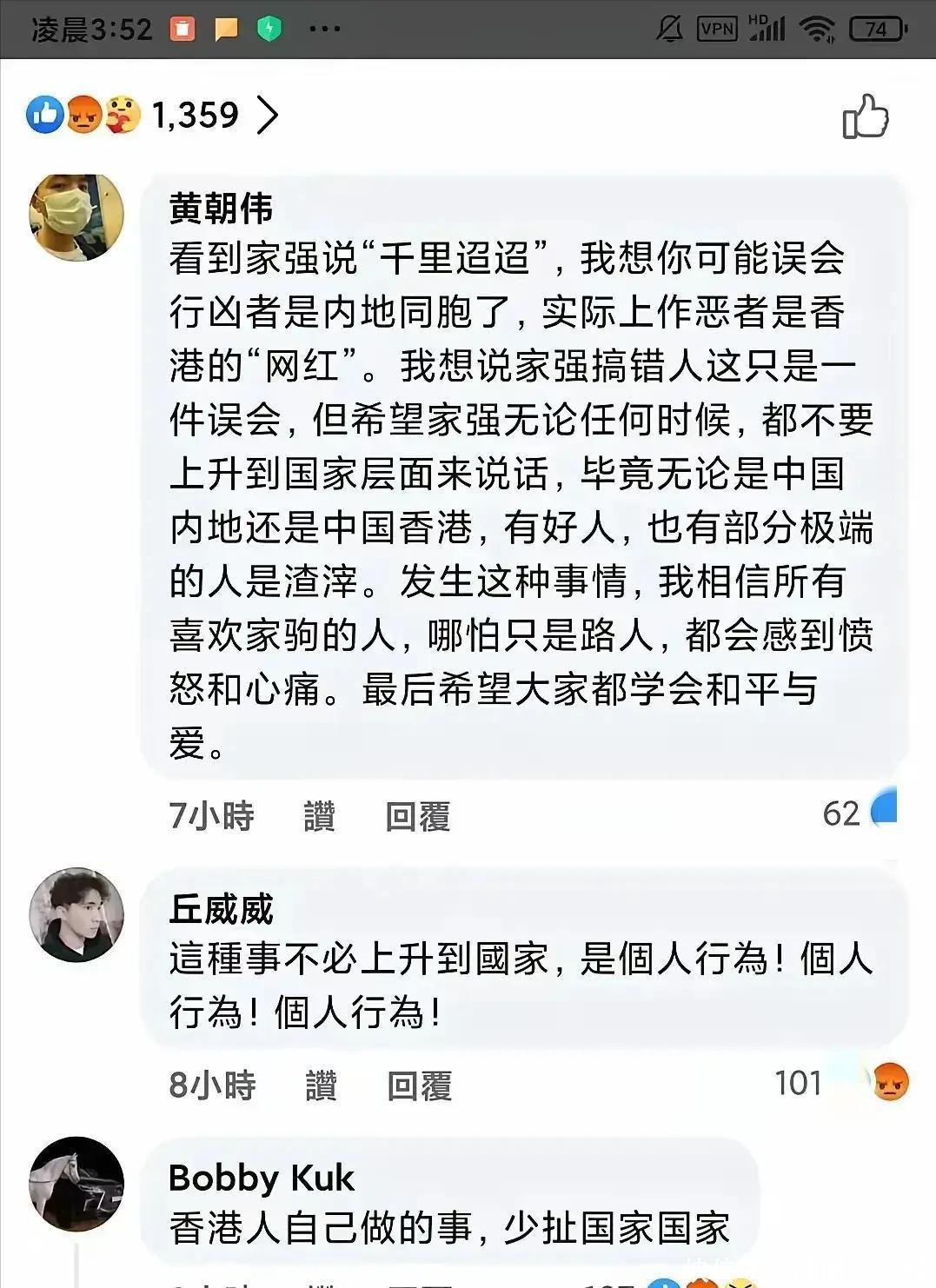Screen dimensions: 936x1288
Task: Reply to 黄朝伟's comment via 回覆
Action: point(417,816)
